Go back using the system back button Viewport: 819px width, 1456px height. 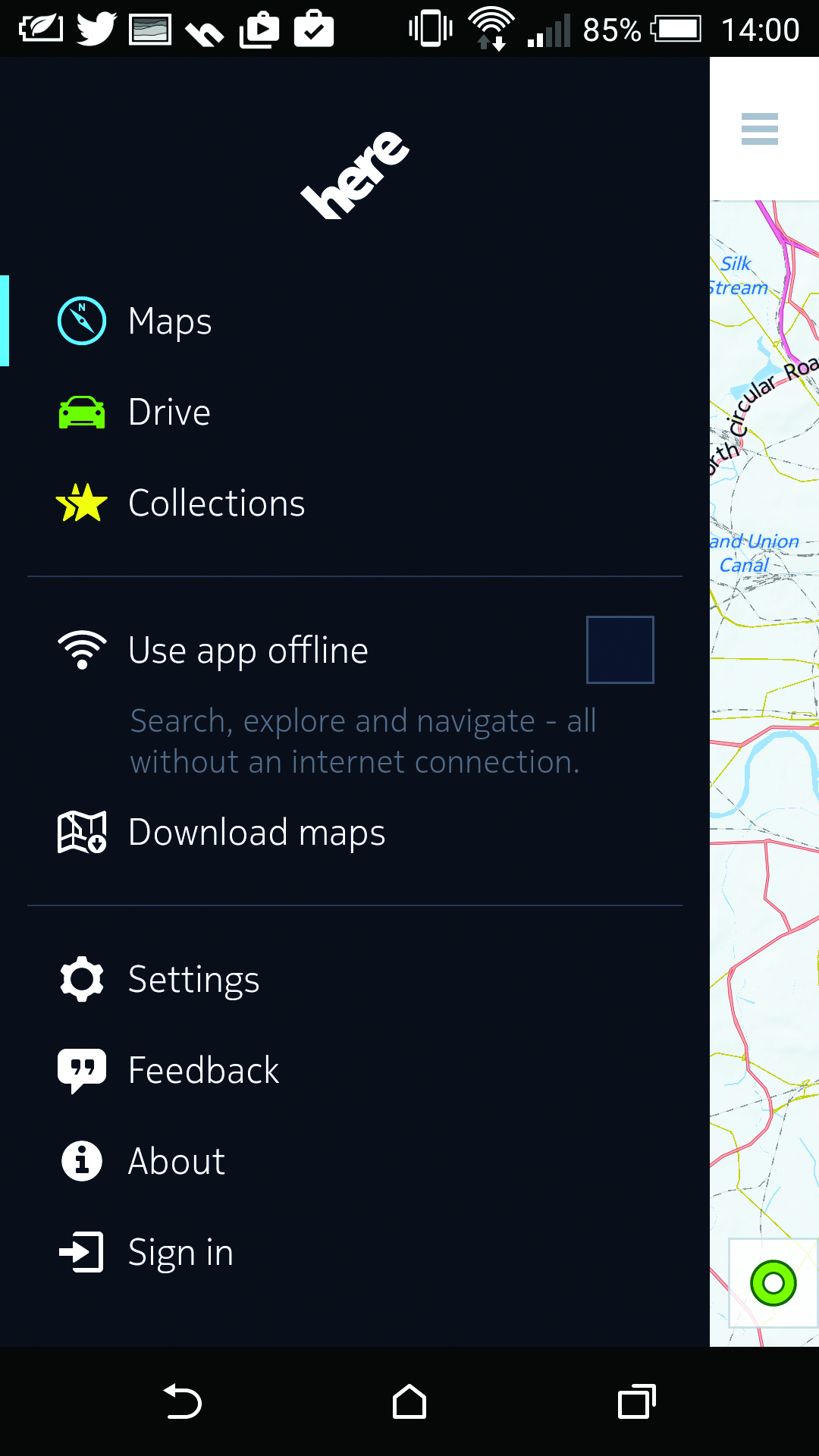tap(183, 1401)
